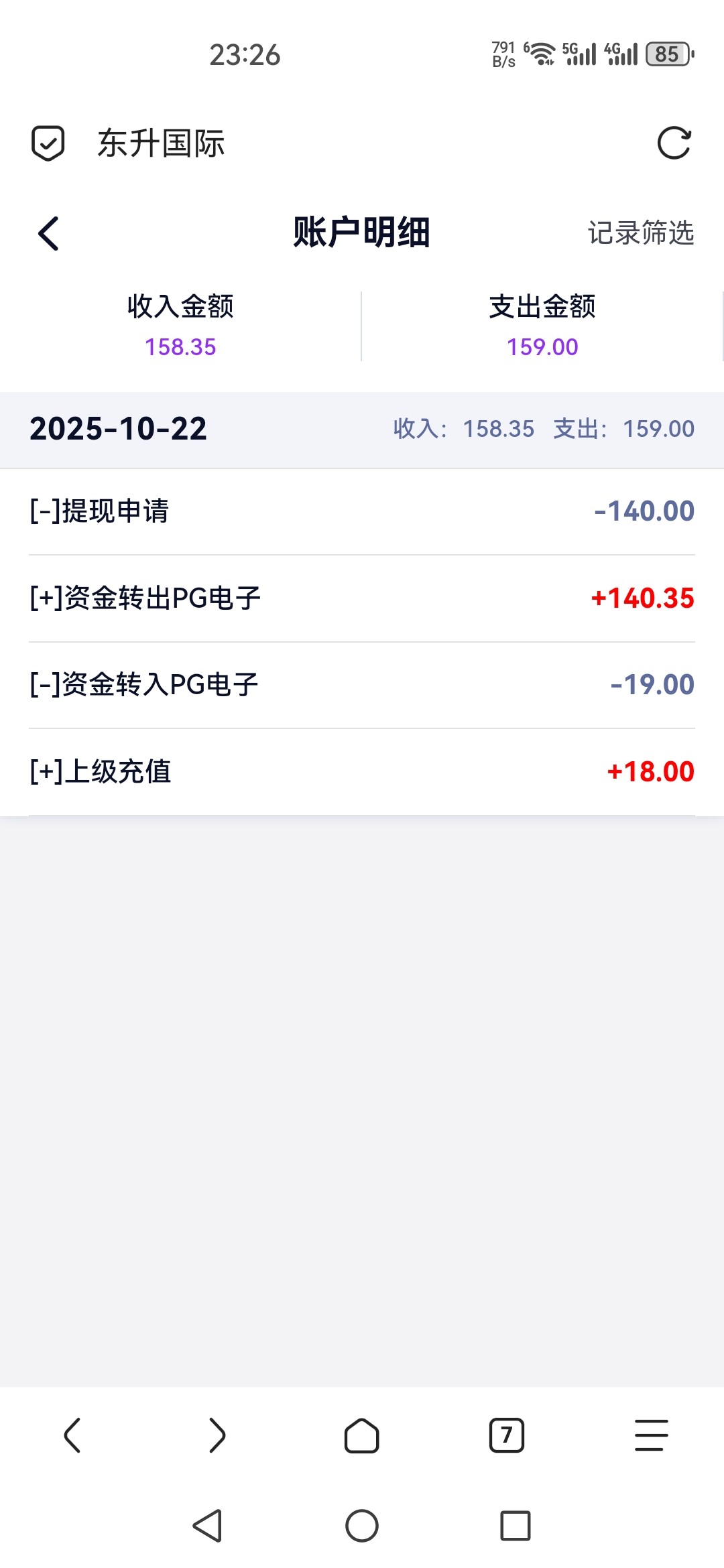Viewport: 724px width, 1568px height.
Task: Select the [+]上级充值 +18.00 record
Action: (x=362, y=772)
